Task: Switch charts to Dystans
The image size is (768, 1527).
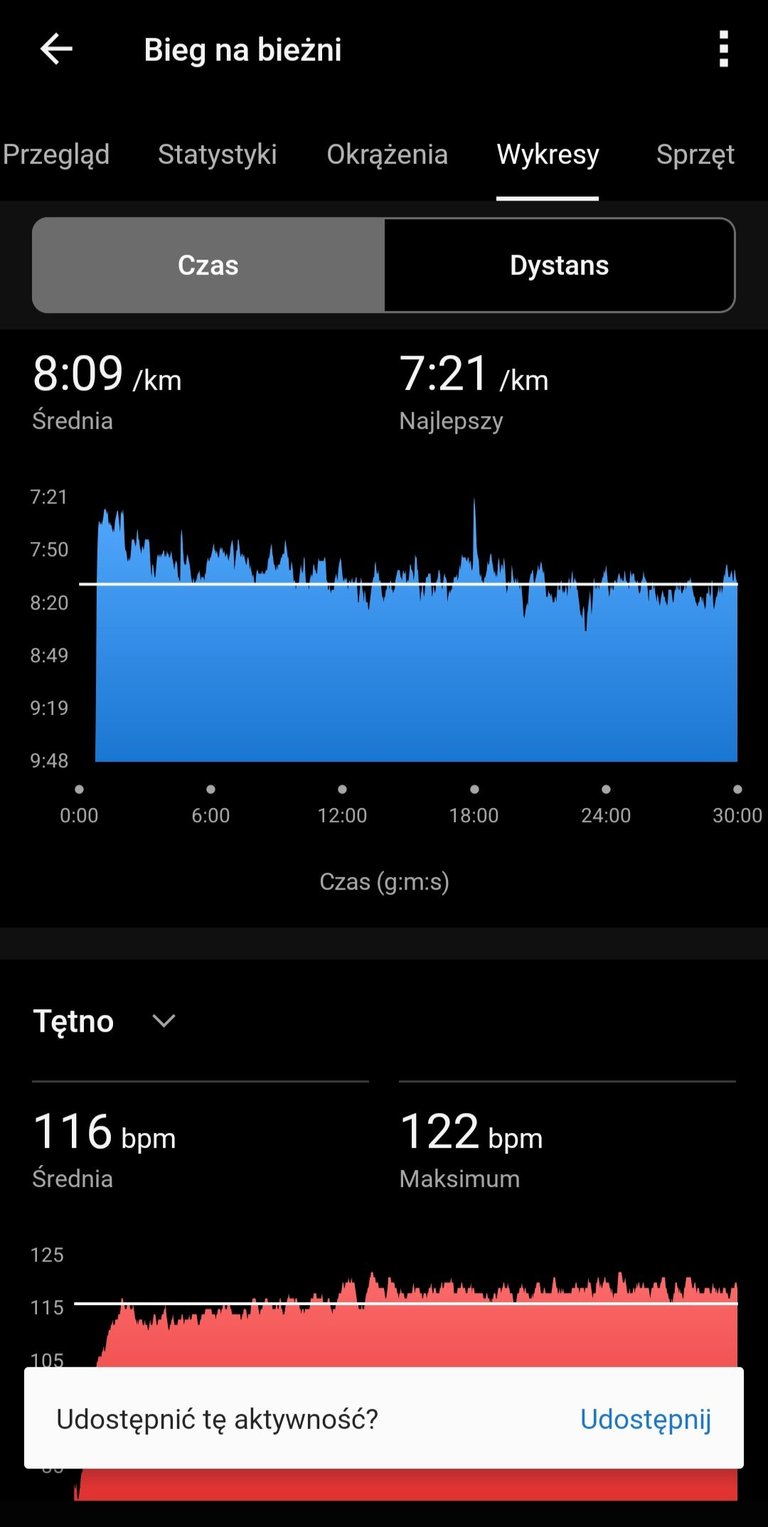Action: [559, 265]
